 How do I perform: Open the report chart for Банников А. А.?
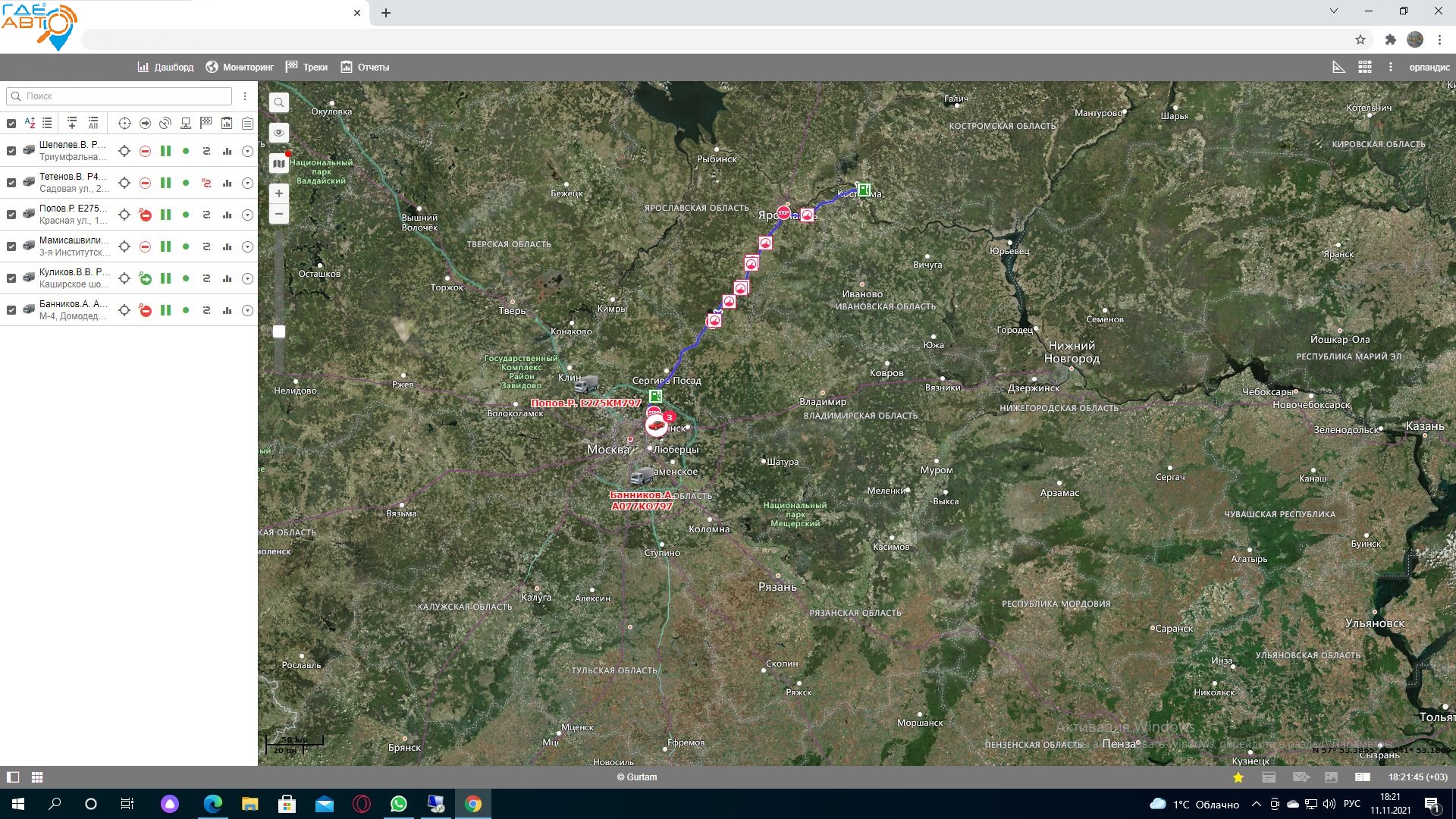click(x=227, y=311)
